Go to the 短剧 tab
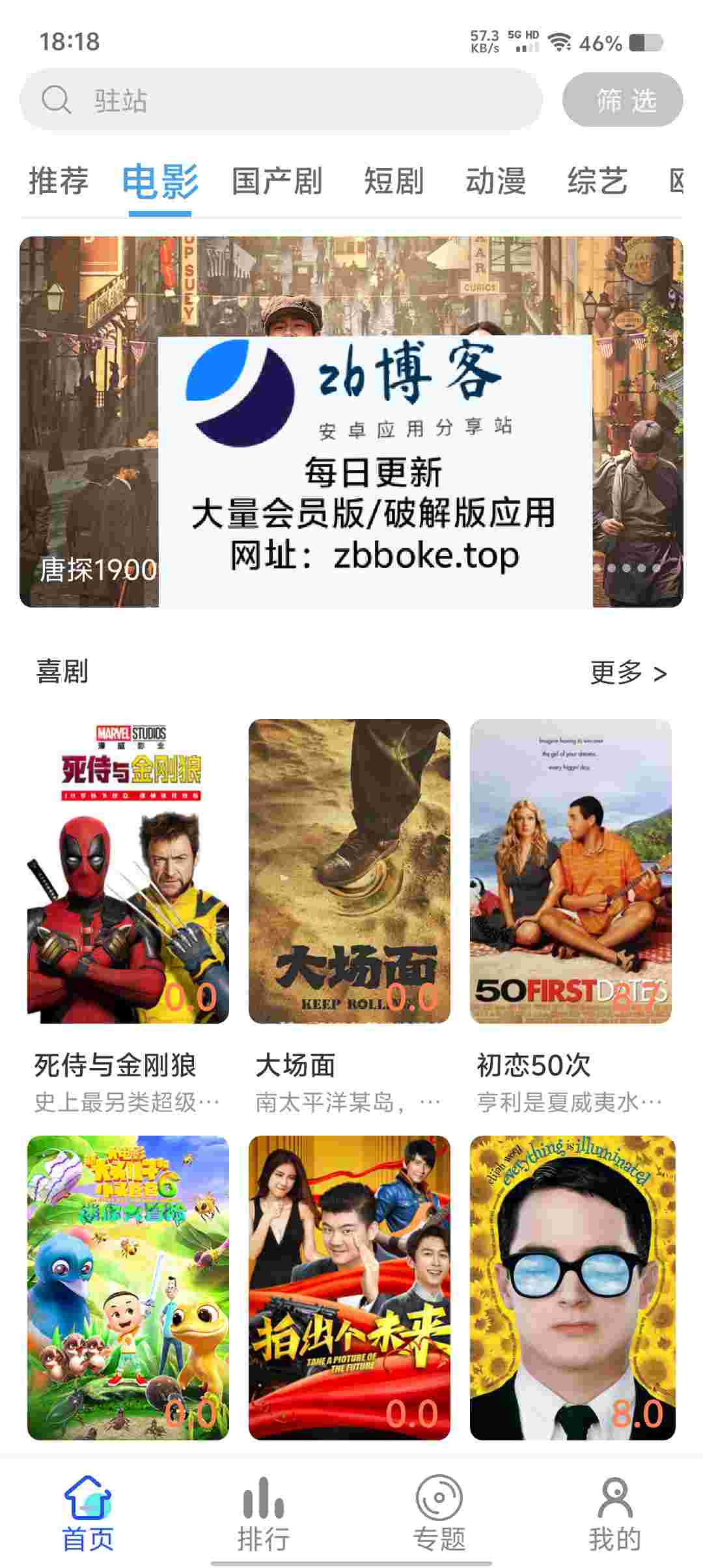This screenshot has height=1568, width=703. [x=394, y=180]
